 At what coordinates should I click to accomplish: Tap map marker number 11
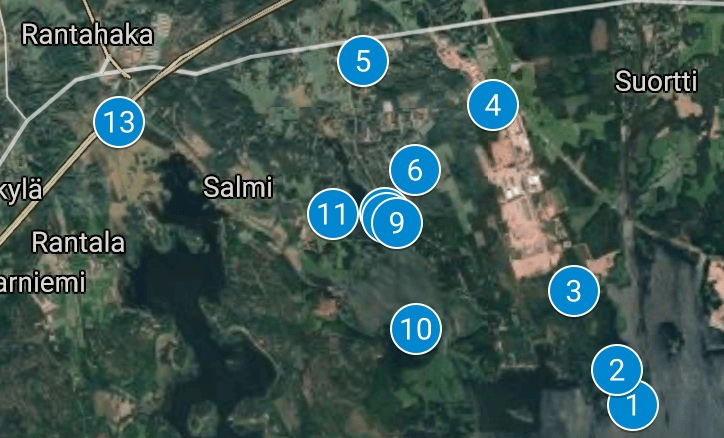[333, 214]
